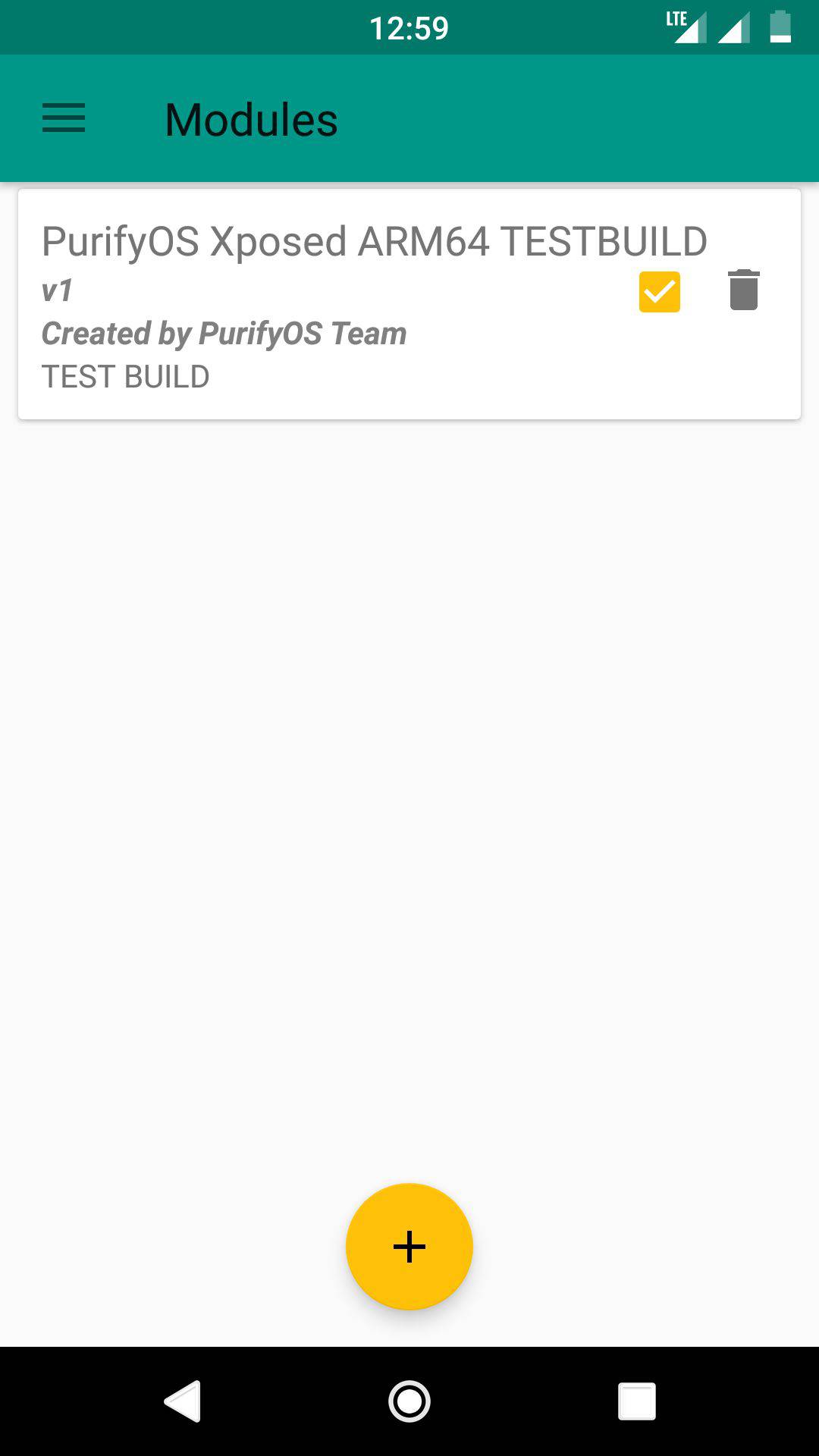Add a new module with plus button
Image resolution: width=819 pixels, height=1456 pixels.
409,1247
